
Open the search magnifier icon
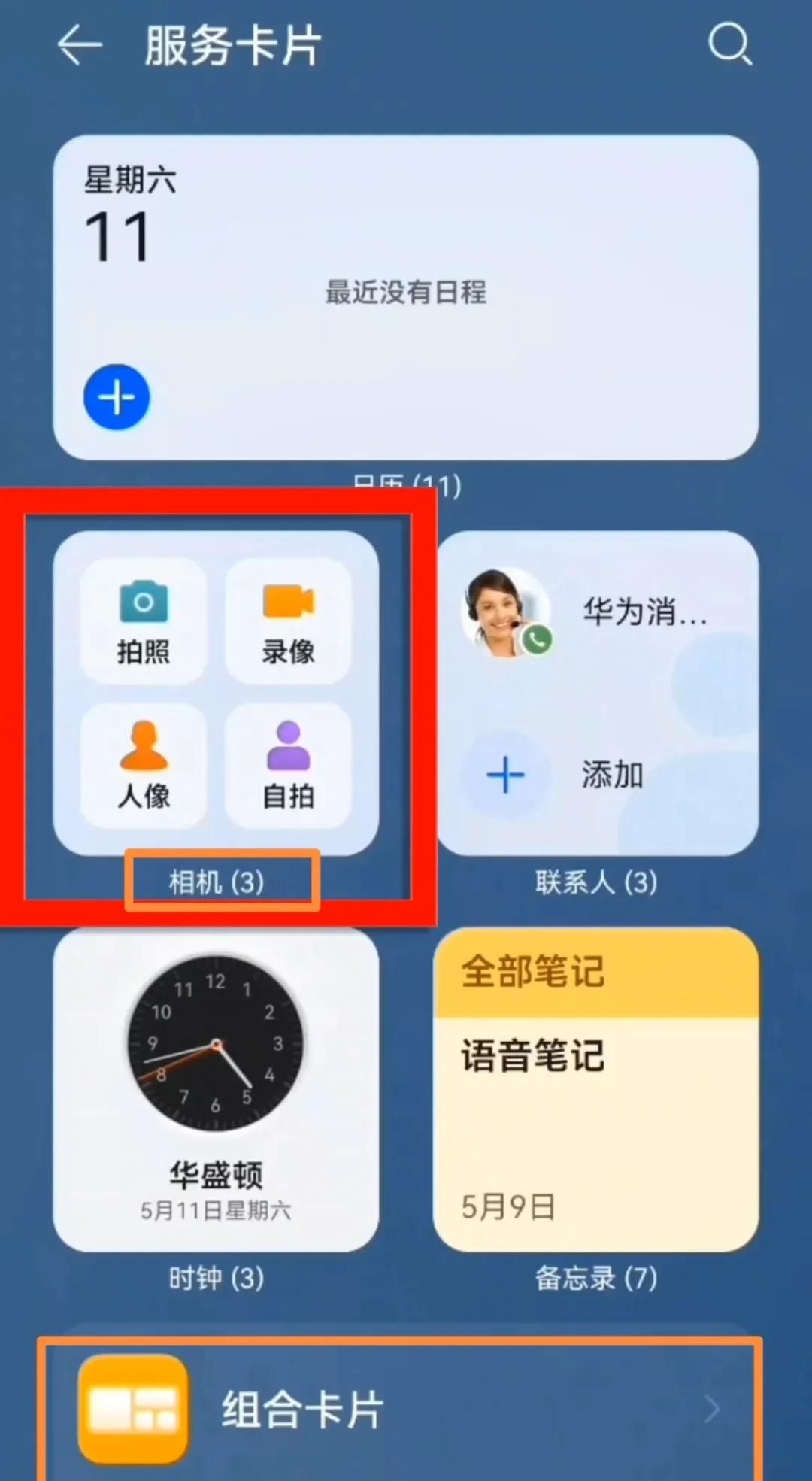(x=729, y=44)
